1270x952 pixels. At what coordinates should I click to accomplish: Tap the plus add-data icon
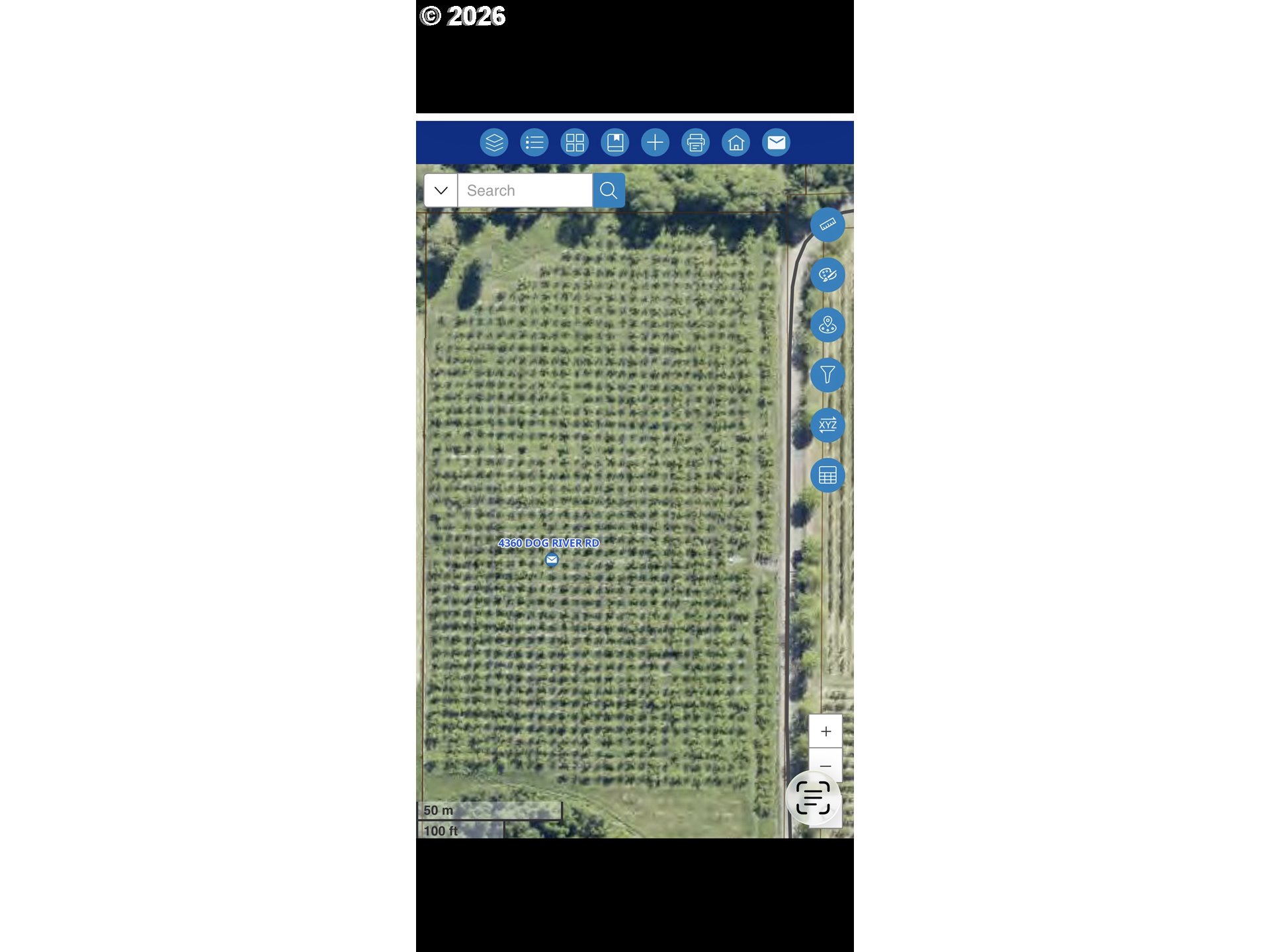(655, 142)
